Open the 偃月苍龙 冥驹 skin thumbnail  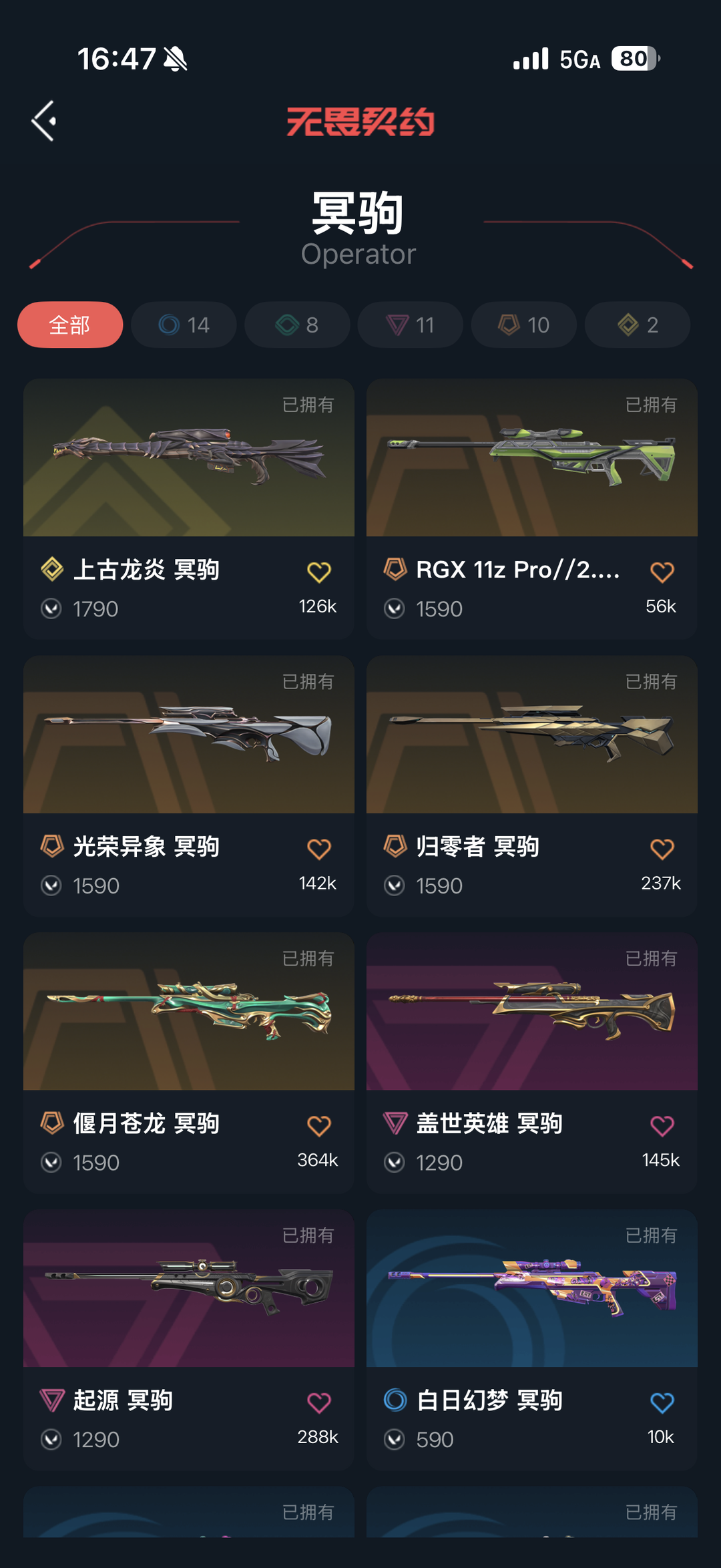pos(189,1015)
